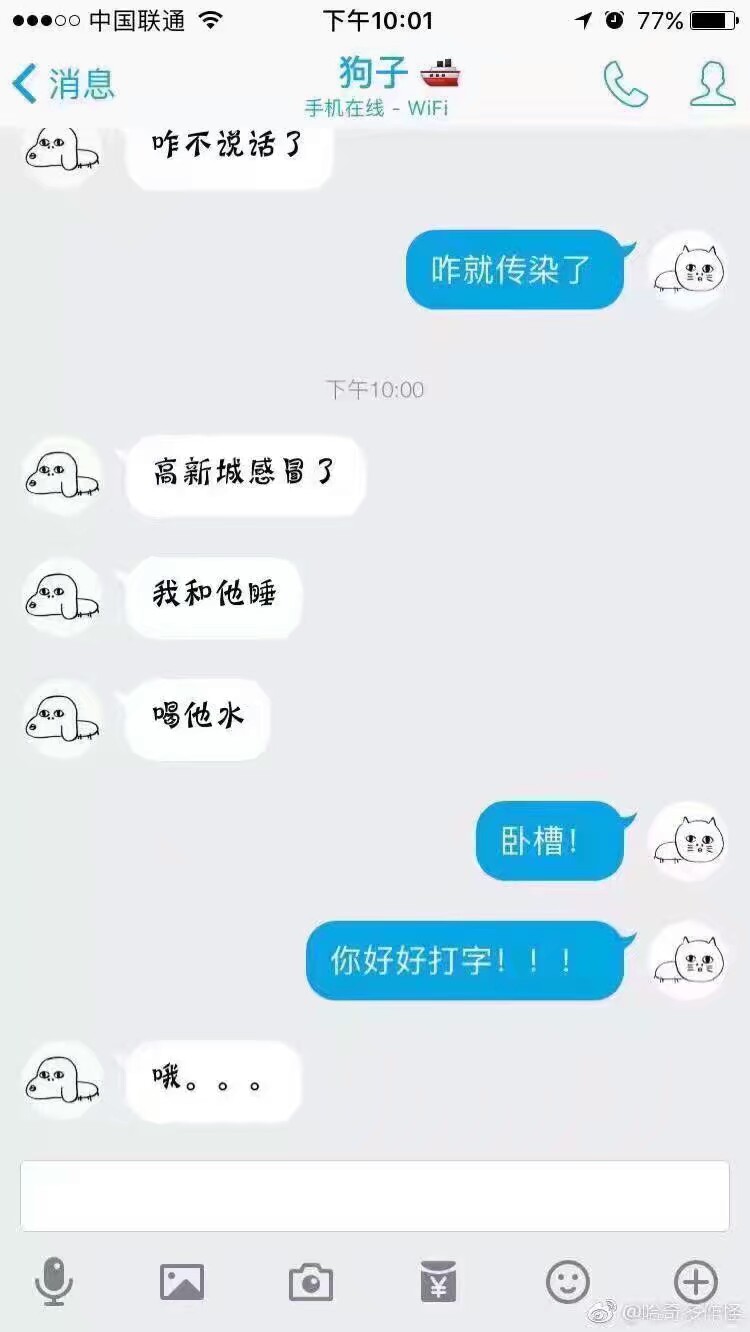The width and height of the screenshot is (750, 1332).
Task: Open the emoji smiley face icon
Action: tap(567, 1280)
